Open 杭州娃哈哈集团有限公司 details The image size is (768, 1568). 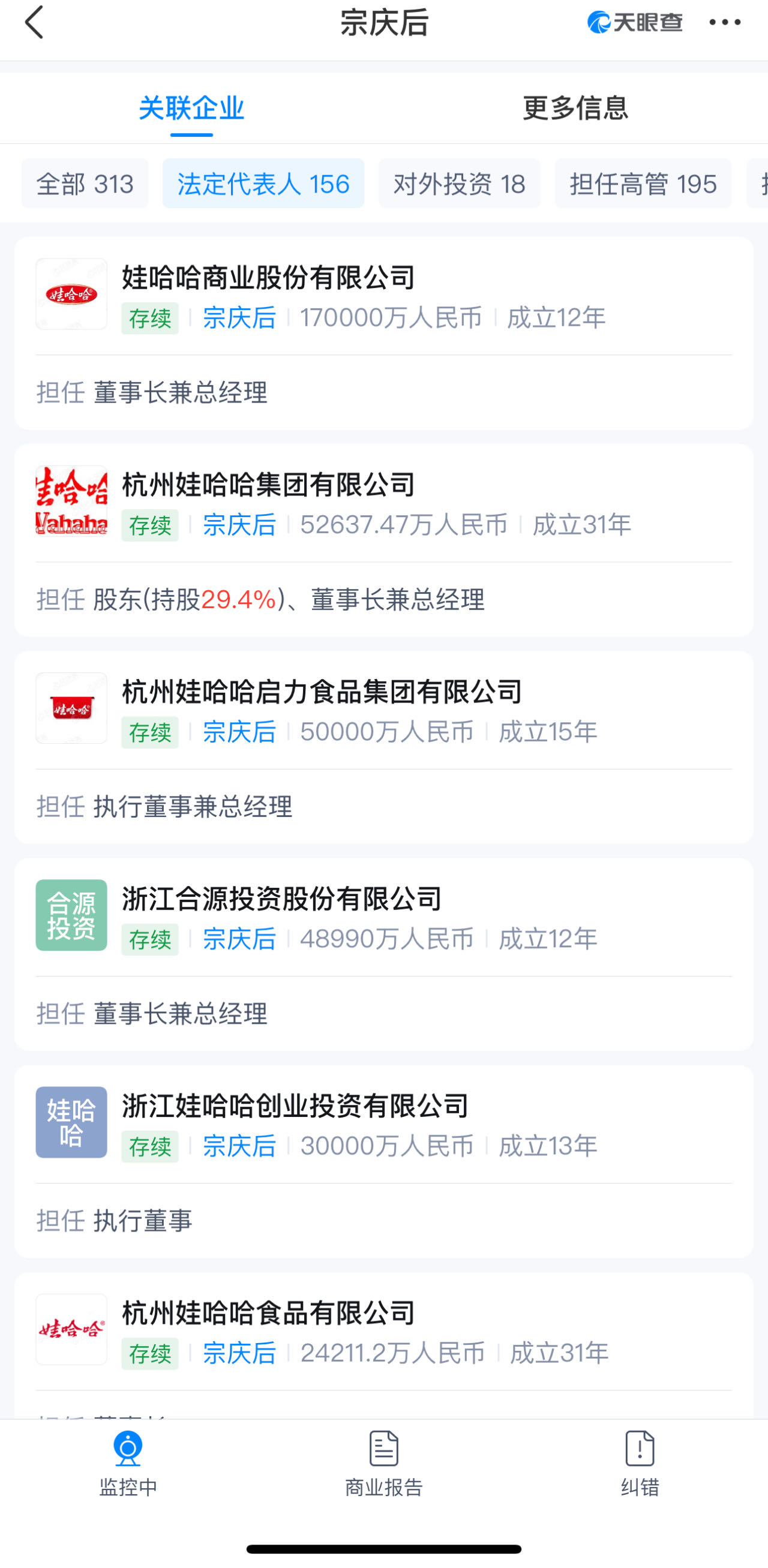383,540
